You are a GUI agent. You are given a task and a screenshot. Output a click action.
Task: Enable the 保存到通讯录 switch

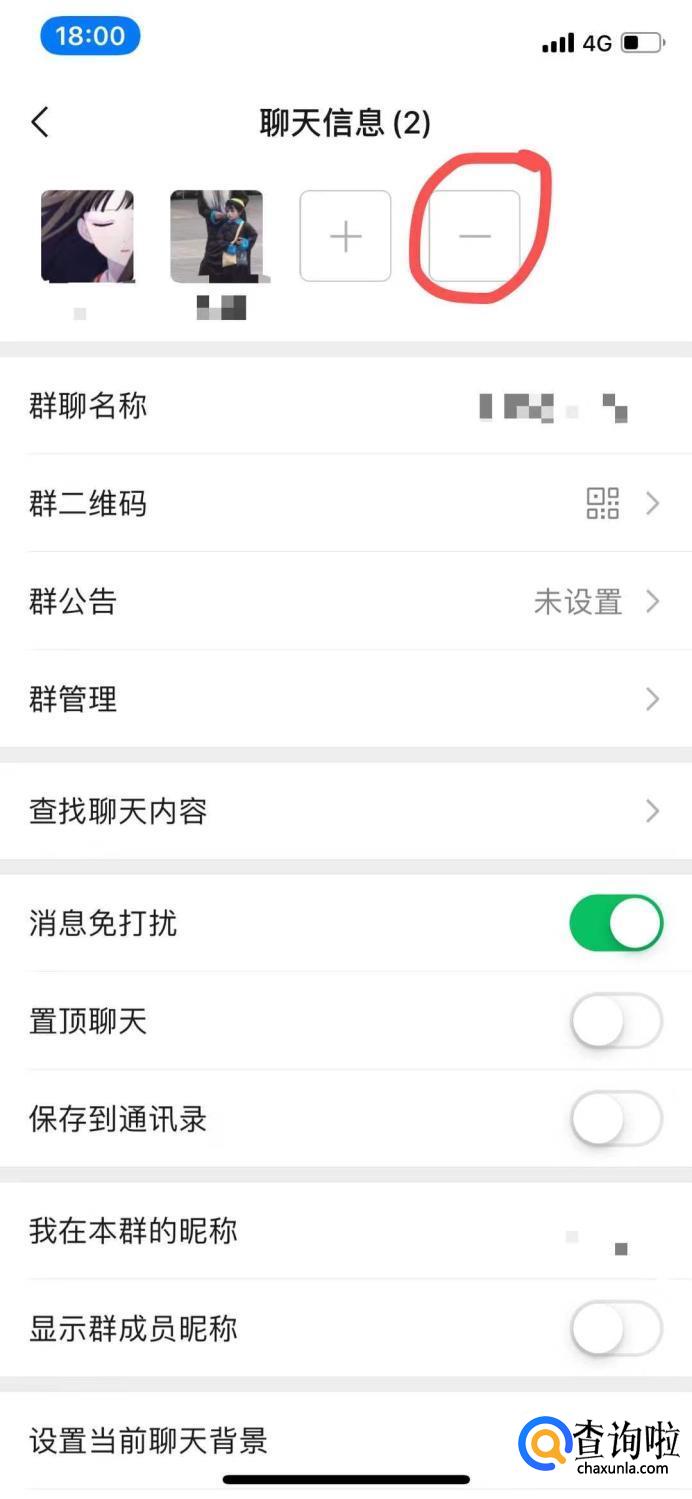tap(616, 1118)
